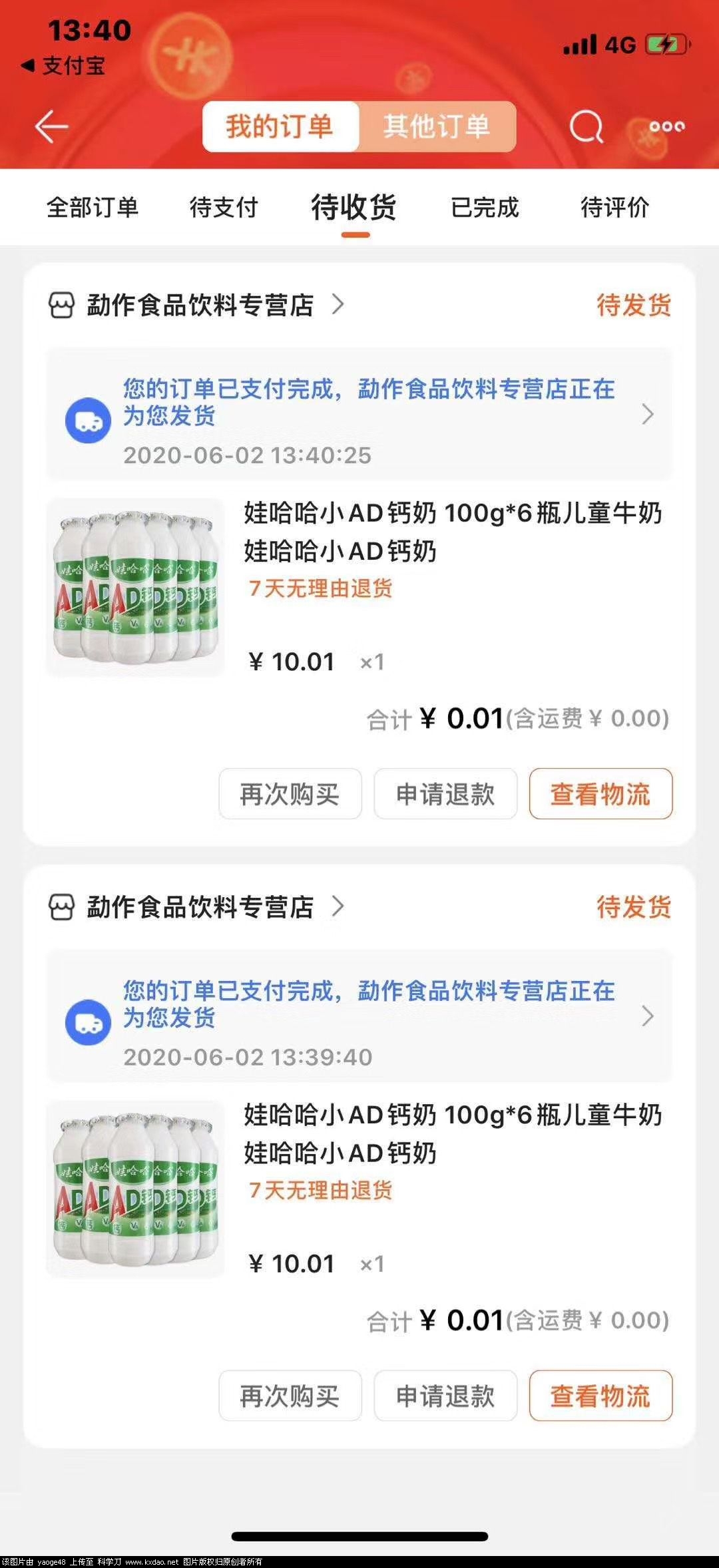Select the 我的订单 segment

280,126
